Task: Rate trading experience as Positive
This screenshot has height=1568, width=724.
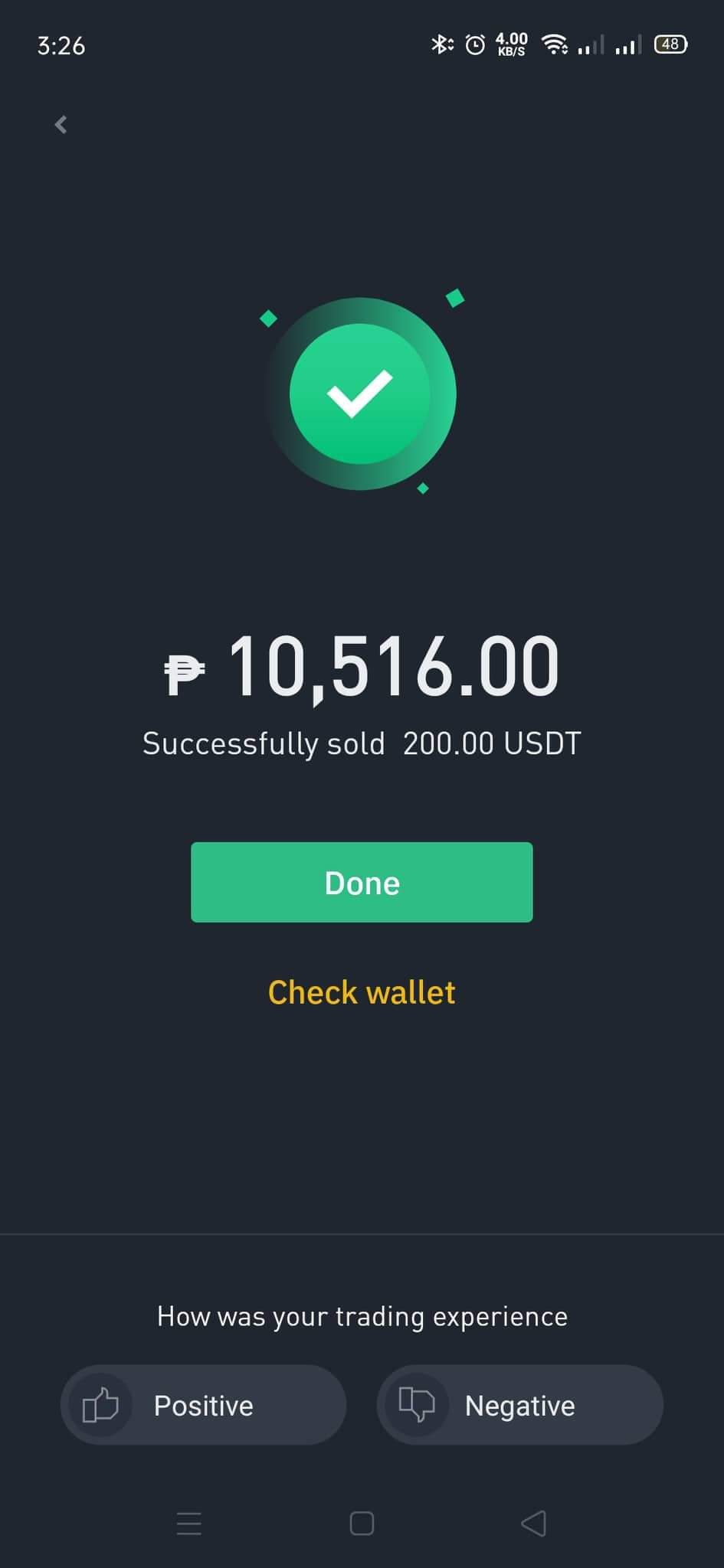Action: (x=203, y=1405)
